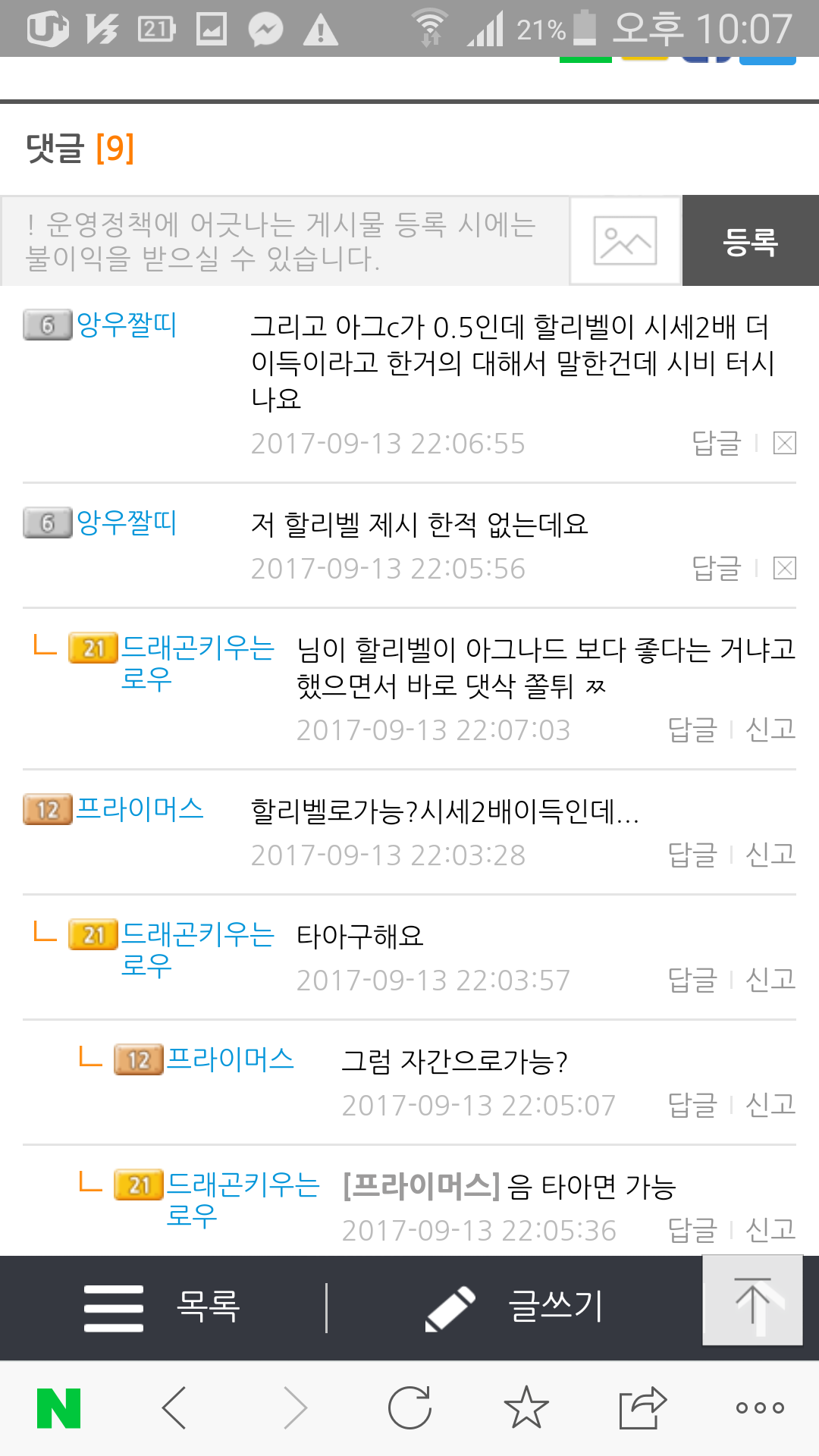Report the 22:05:36 comment
Viewport: 819px width, 1456px height.
coord(770,1230)
